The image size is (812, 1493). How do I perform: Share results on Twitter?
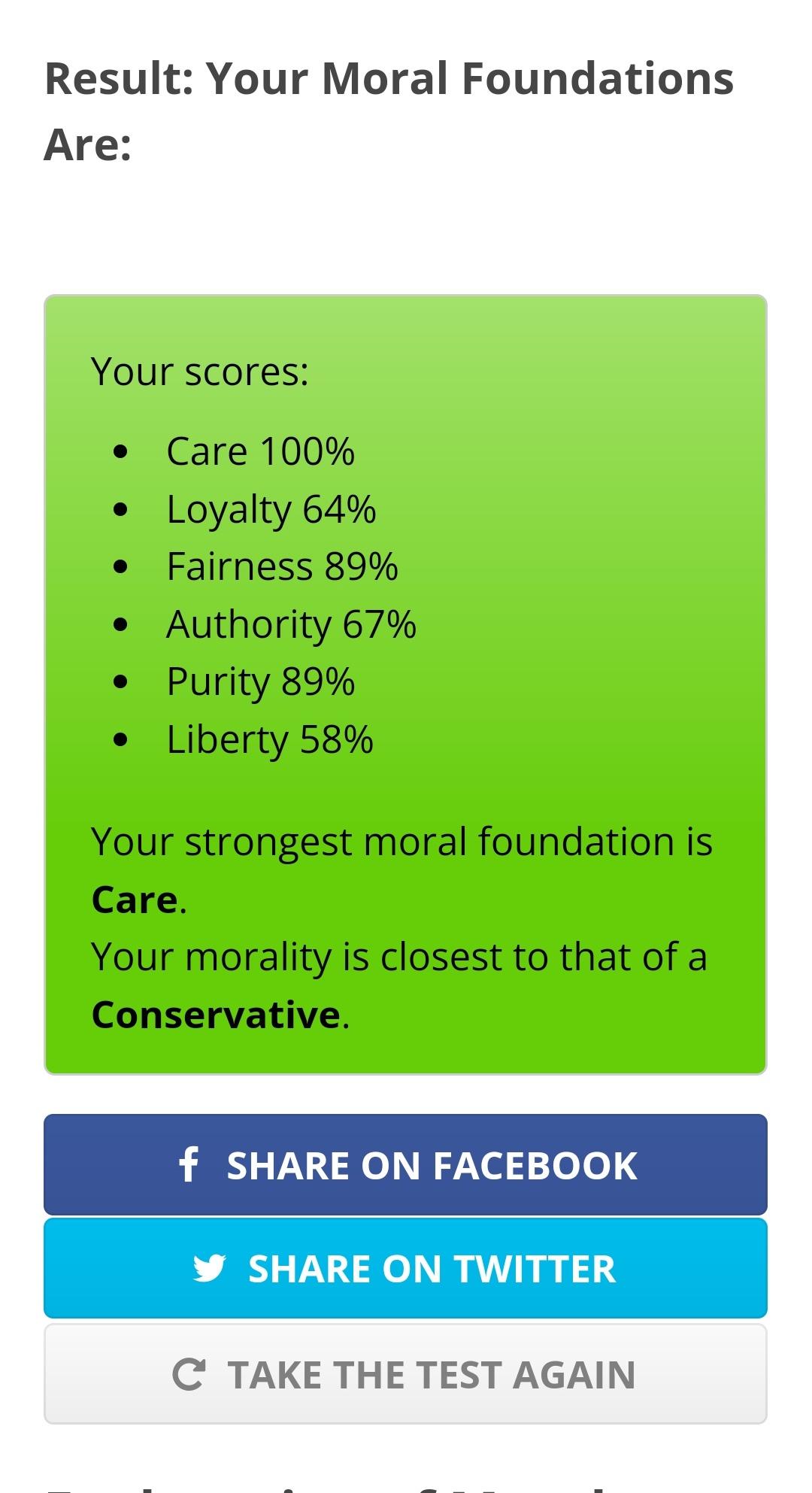(405, 1268)
